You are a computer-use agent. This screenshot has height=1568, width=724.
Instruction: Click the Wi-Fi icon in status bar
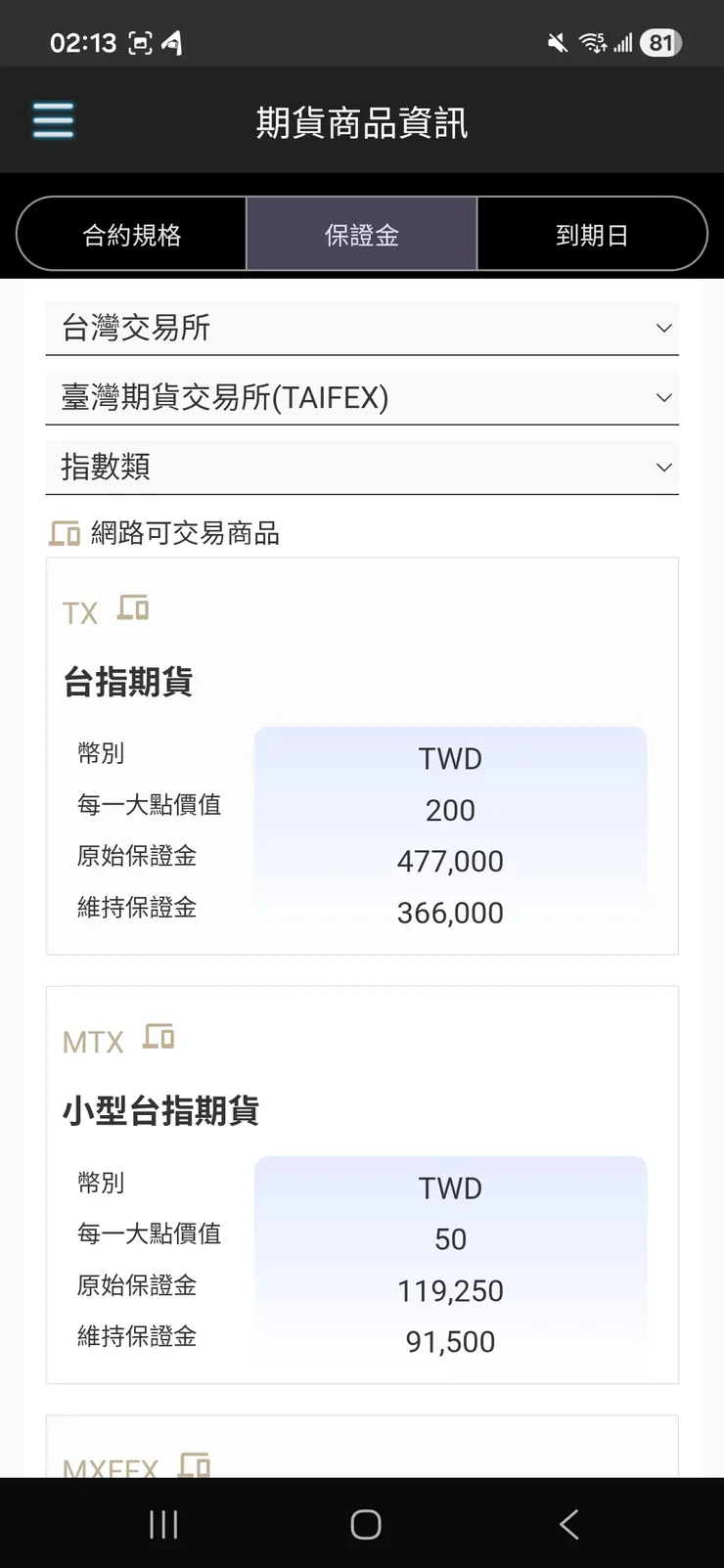(594, 43)
